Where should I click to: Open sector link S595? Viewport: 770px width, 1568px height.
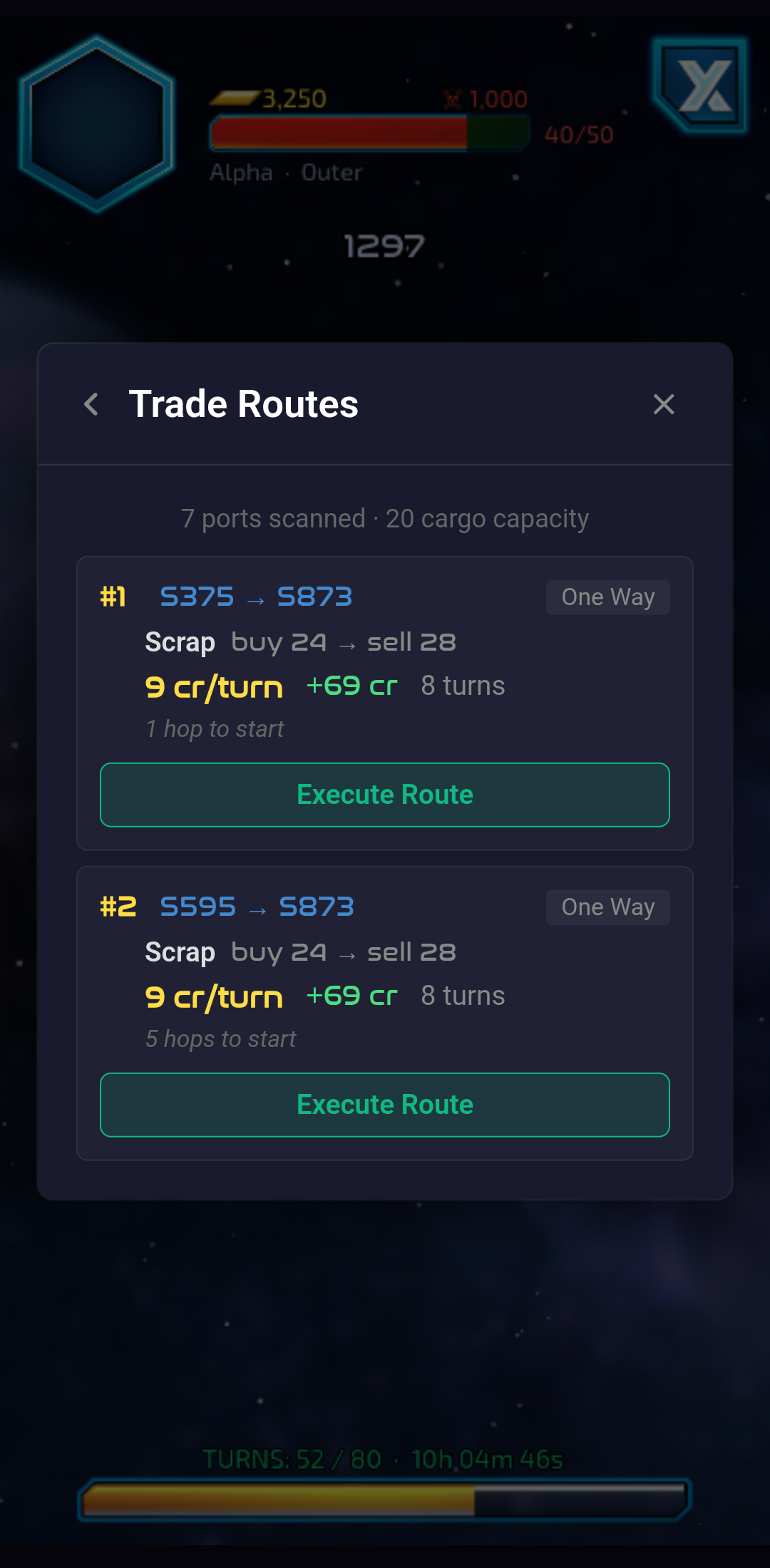point(200,907)
